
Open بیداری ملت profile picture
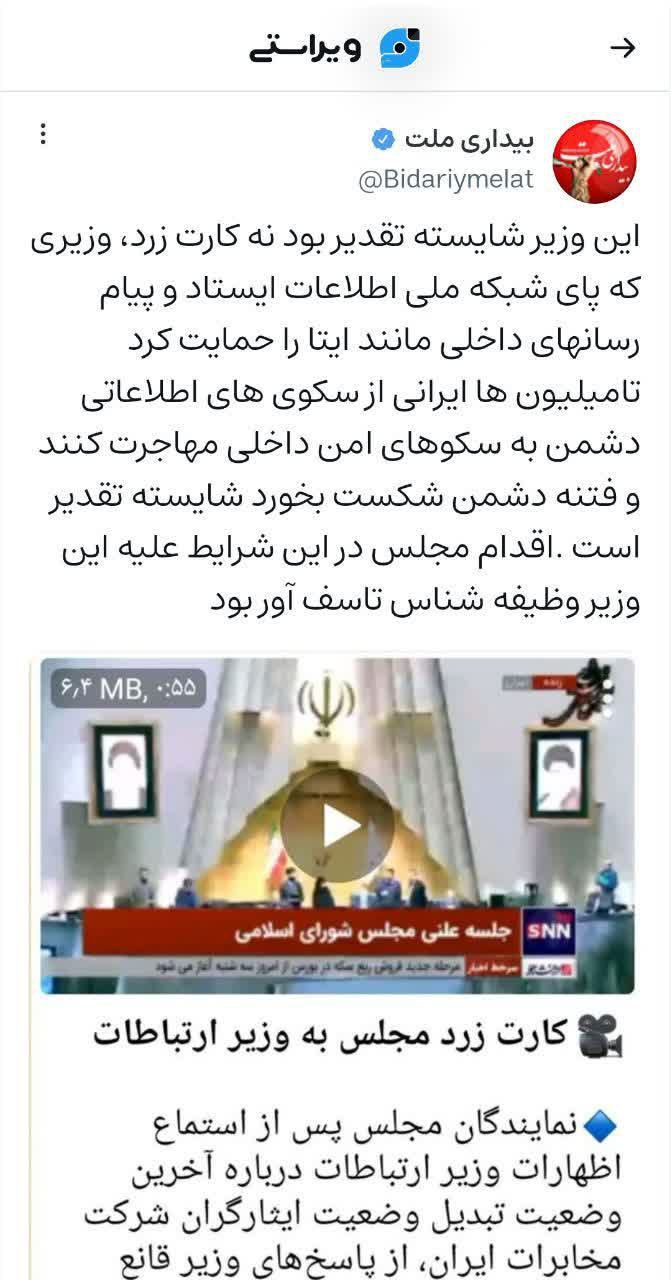(x=594, y=161)
